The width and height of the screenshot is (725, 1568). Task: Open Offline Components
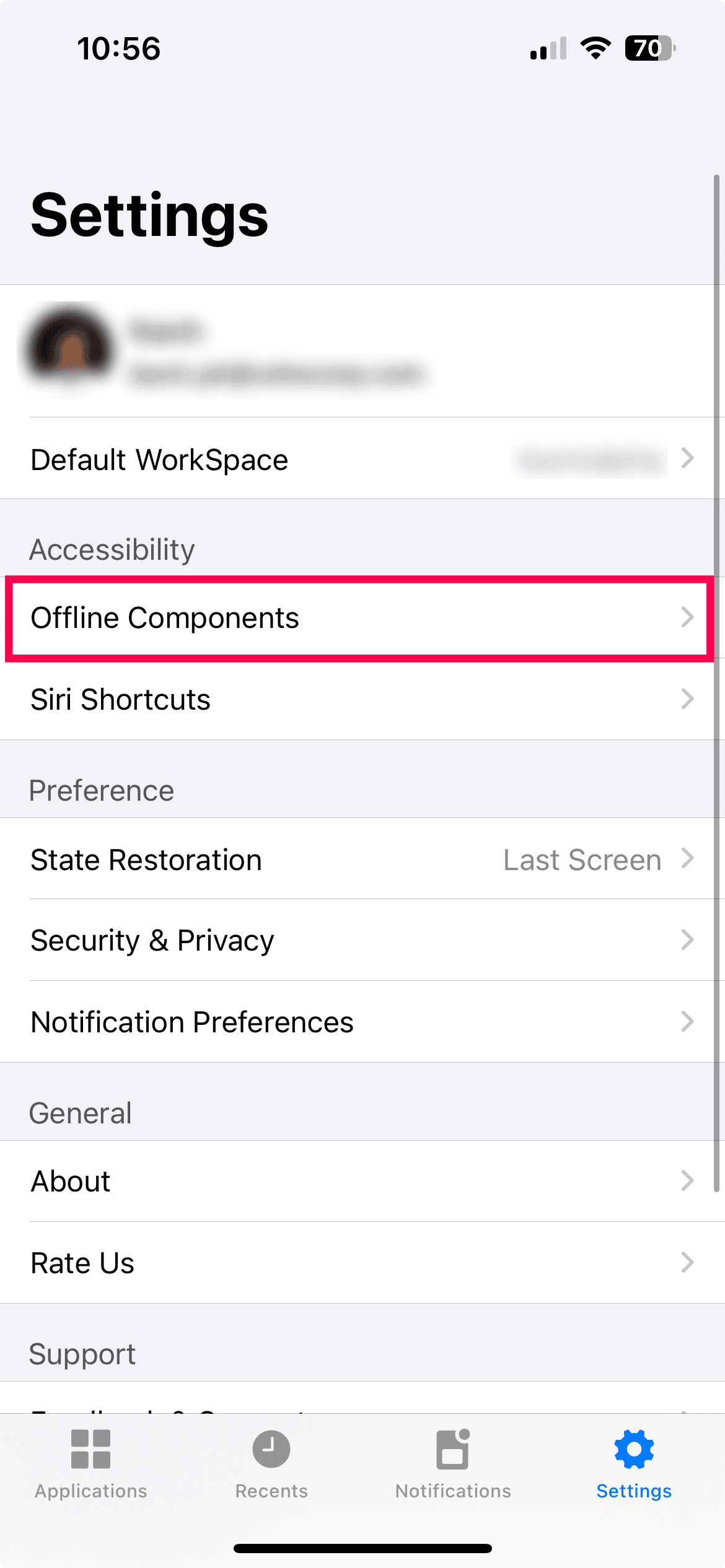click(362, 618)
